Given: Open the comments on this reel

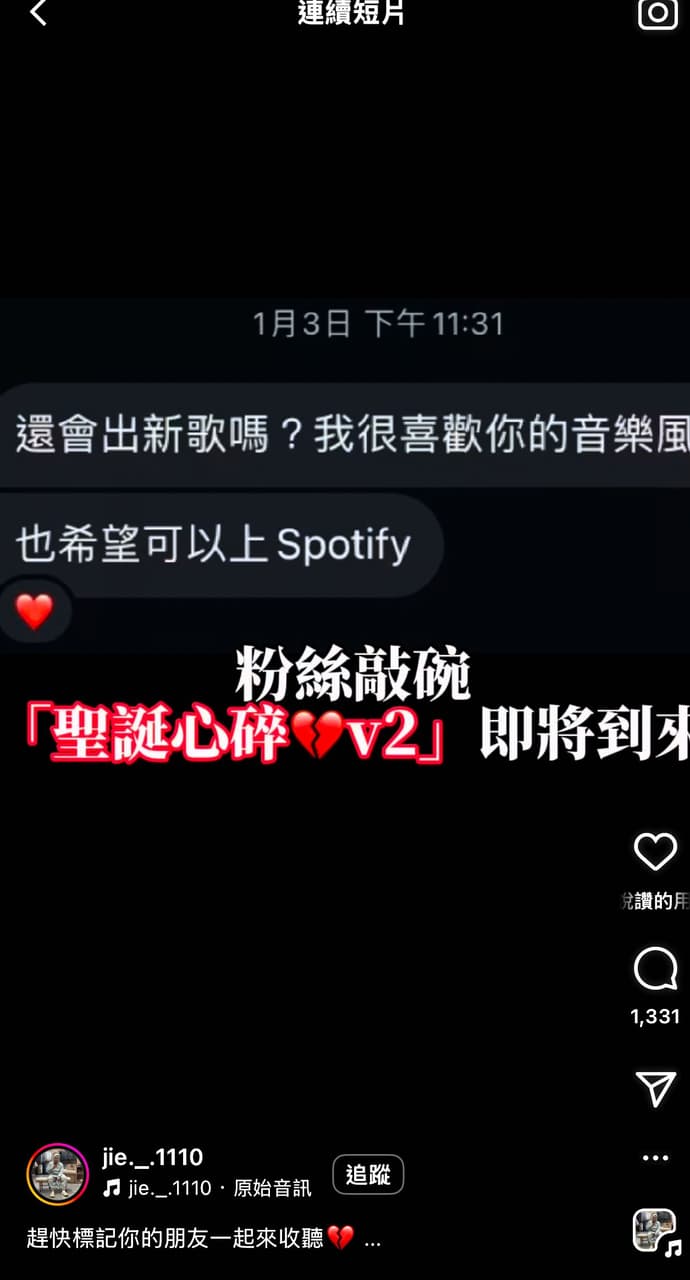Looking at the screenshot, I should (x=656, y=970).
